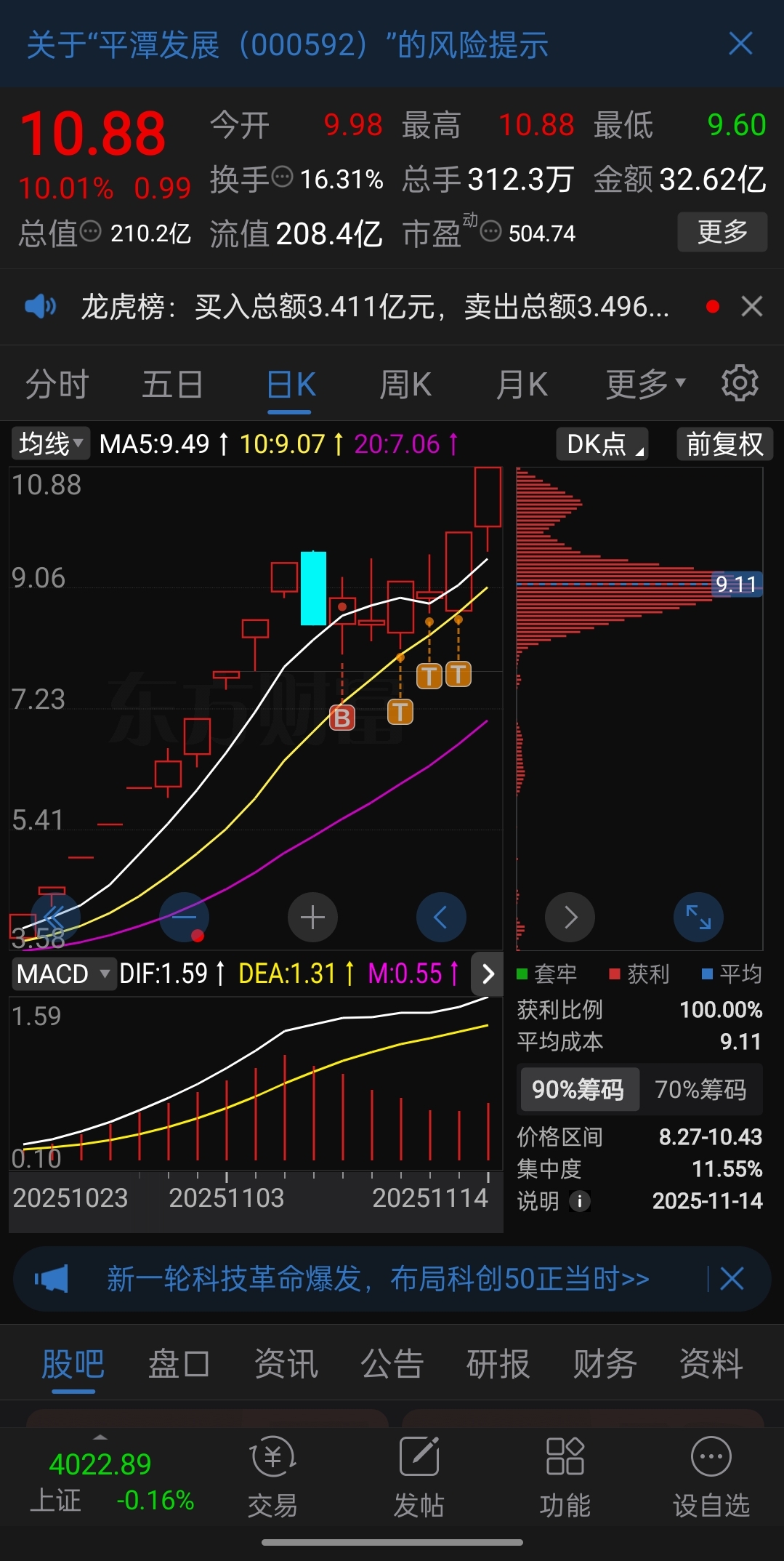Open the MACD indicator dropdown

(x=64, y=974)
